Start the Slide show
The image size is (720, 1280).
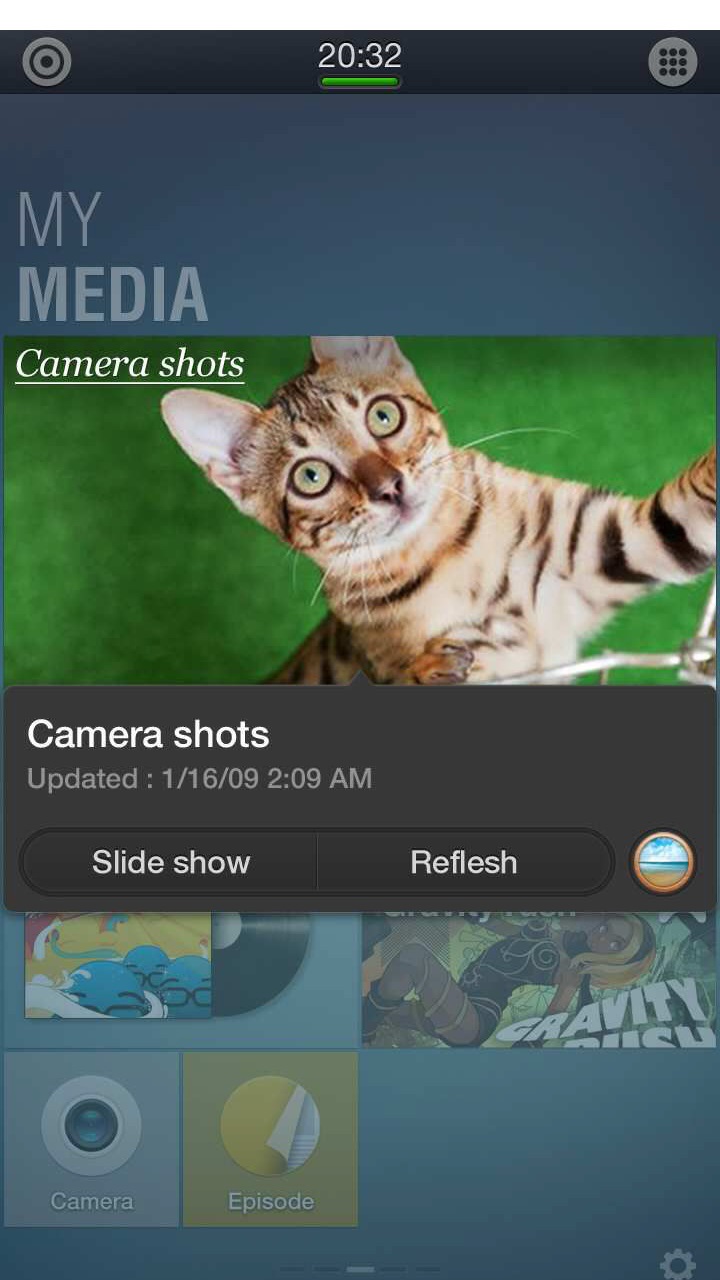tap(170, 862)
